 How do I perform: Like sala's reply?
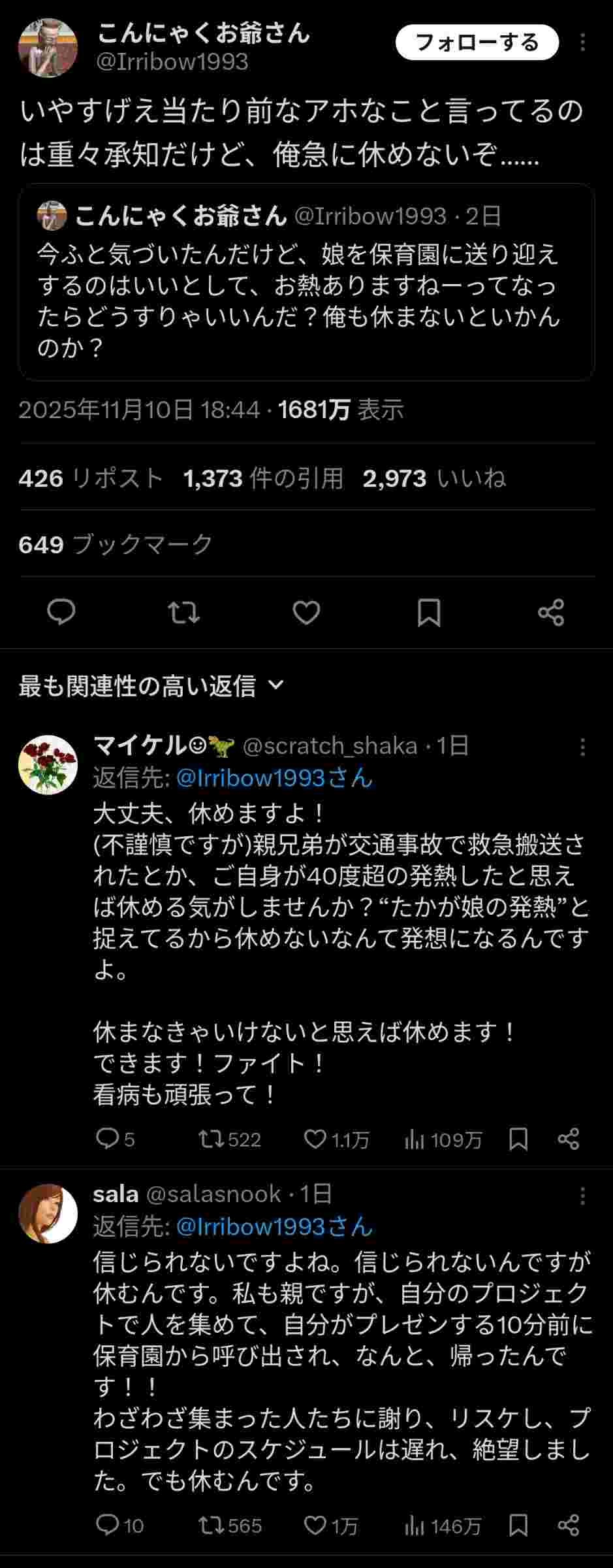coord(316,1526)
